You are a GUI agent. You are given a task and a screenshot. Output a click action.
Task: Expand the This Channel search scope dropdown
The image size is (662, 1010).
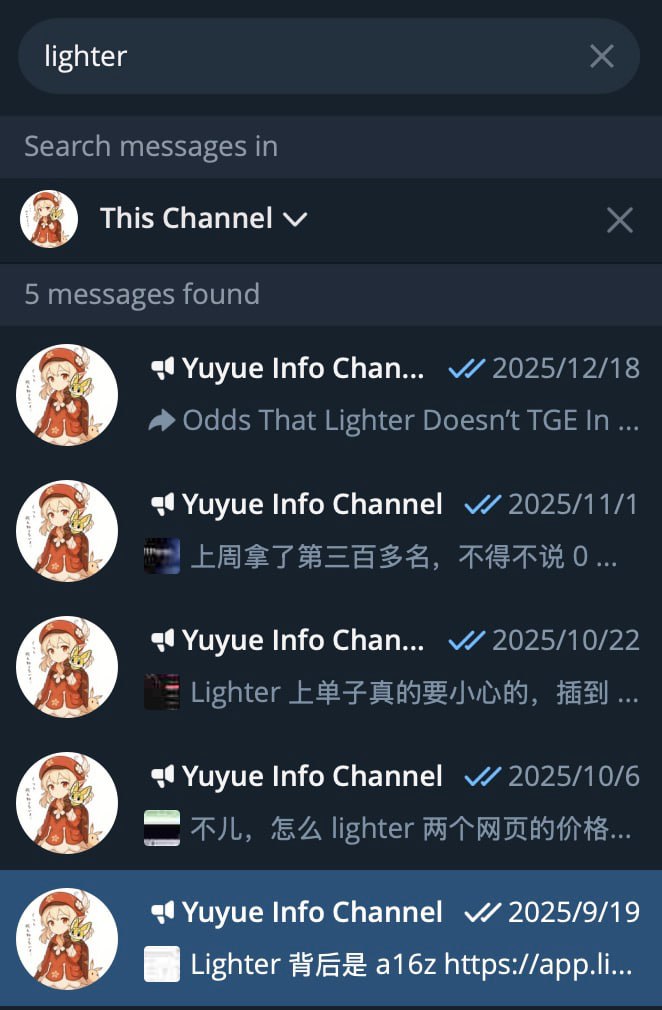[x=203, y=219]
